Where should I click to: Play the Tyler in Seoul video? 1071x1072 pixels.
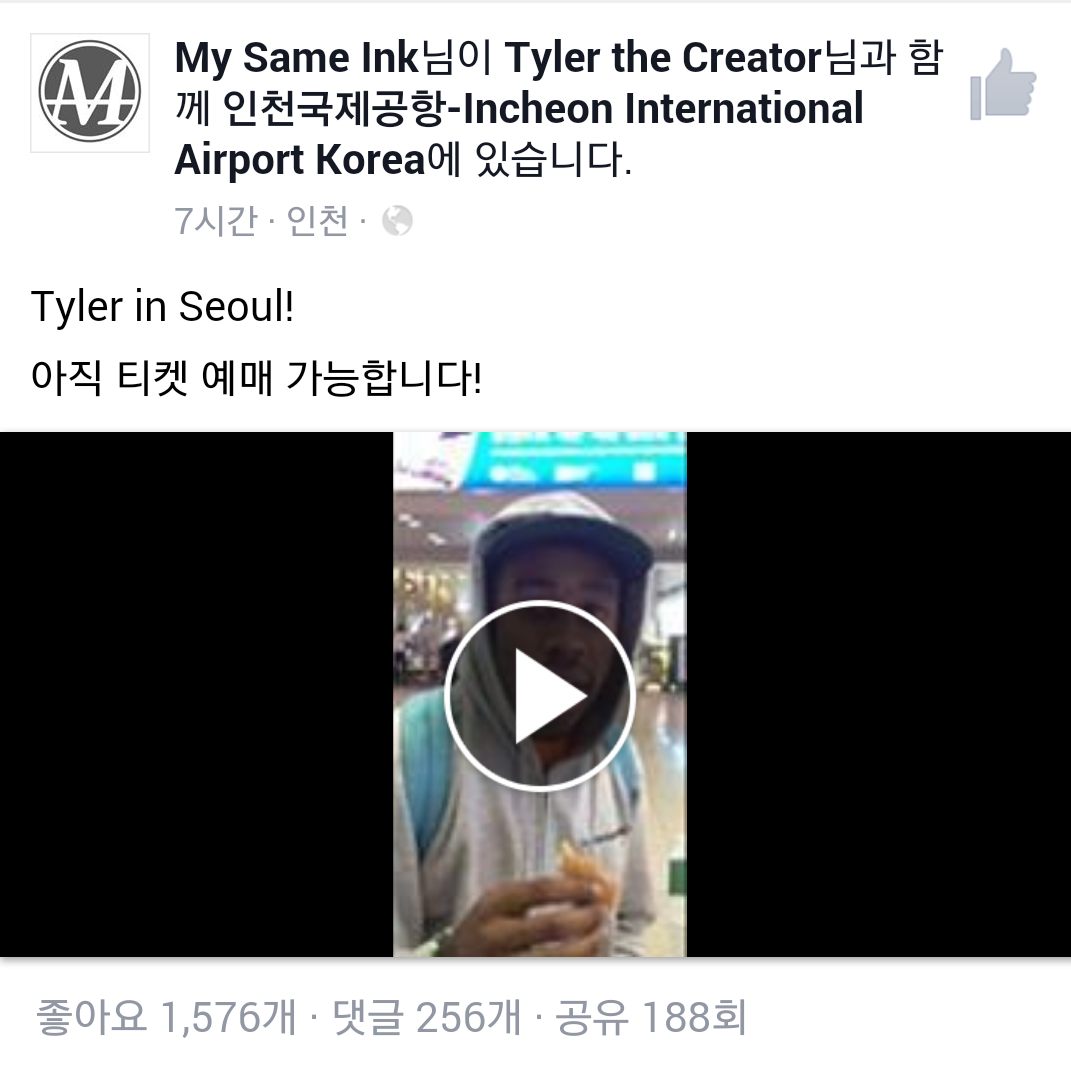[539, 696]
